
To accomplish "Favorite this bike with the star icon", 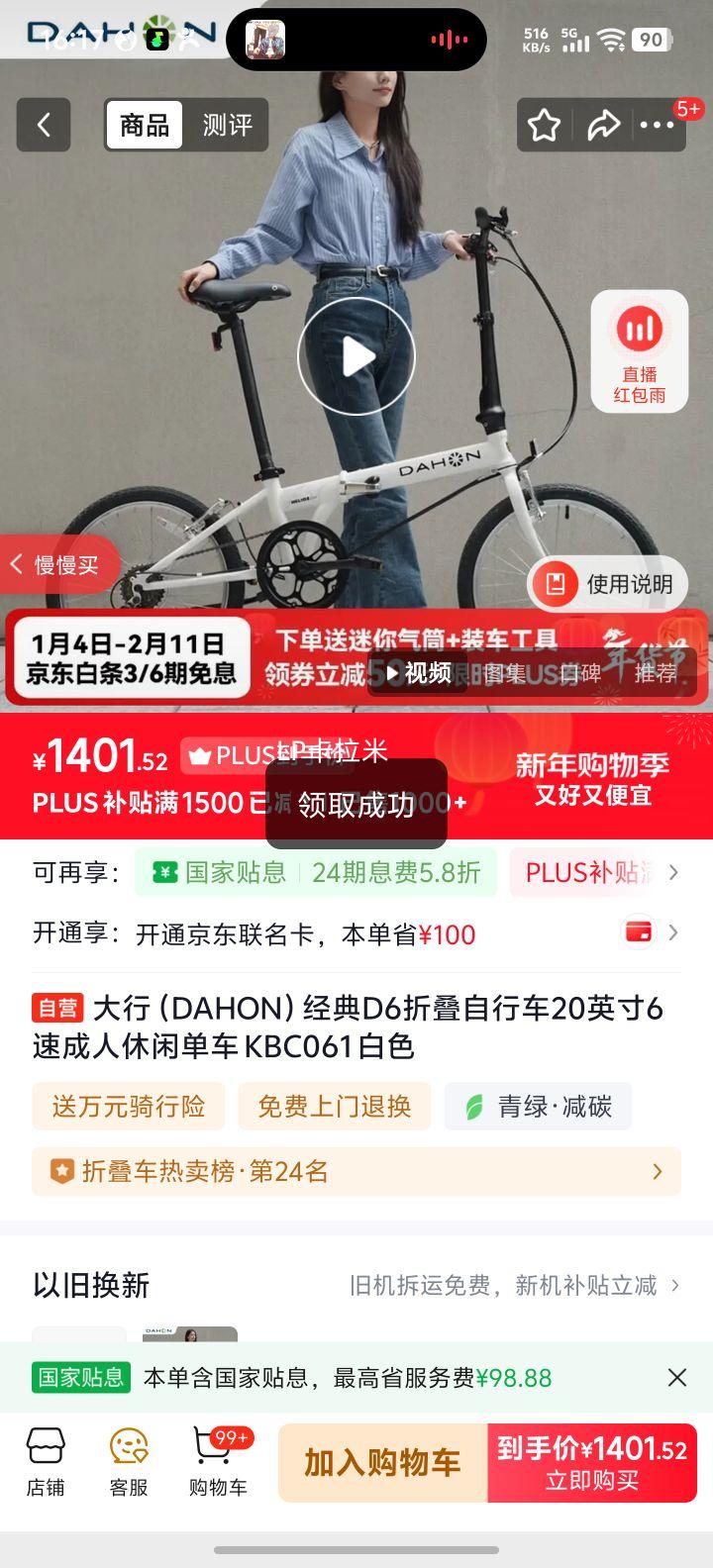I will click(545, 125).
